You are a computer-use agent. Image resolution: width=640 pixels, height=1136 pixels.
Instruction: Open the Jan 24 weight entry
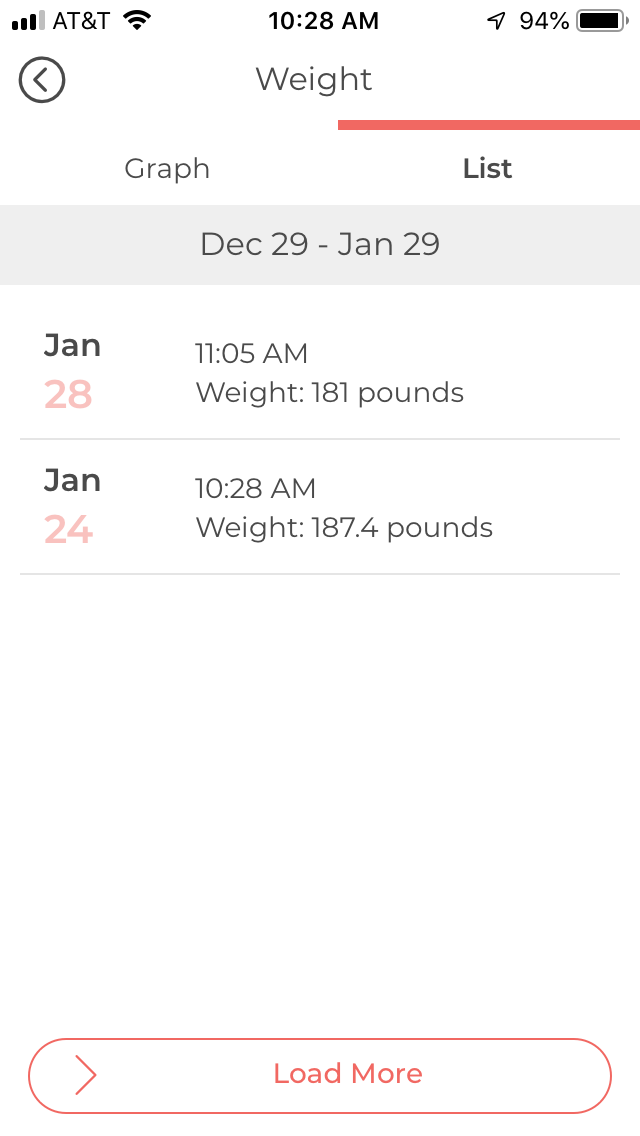[x=320, y=507]
